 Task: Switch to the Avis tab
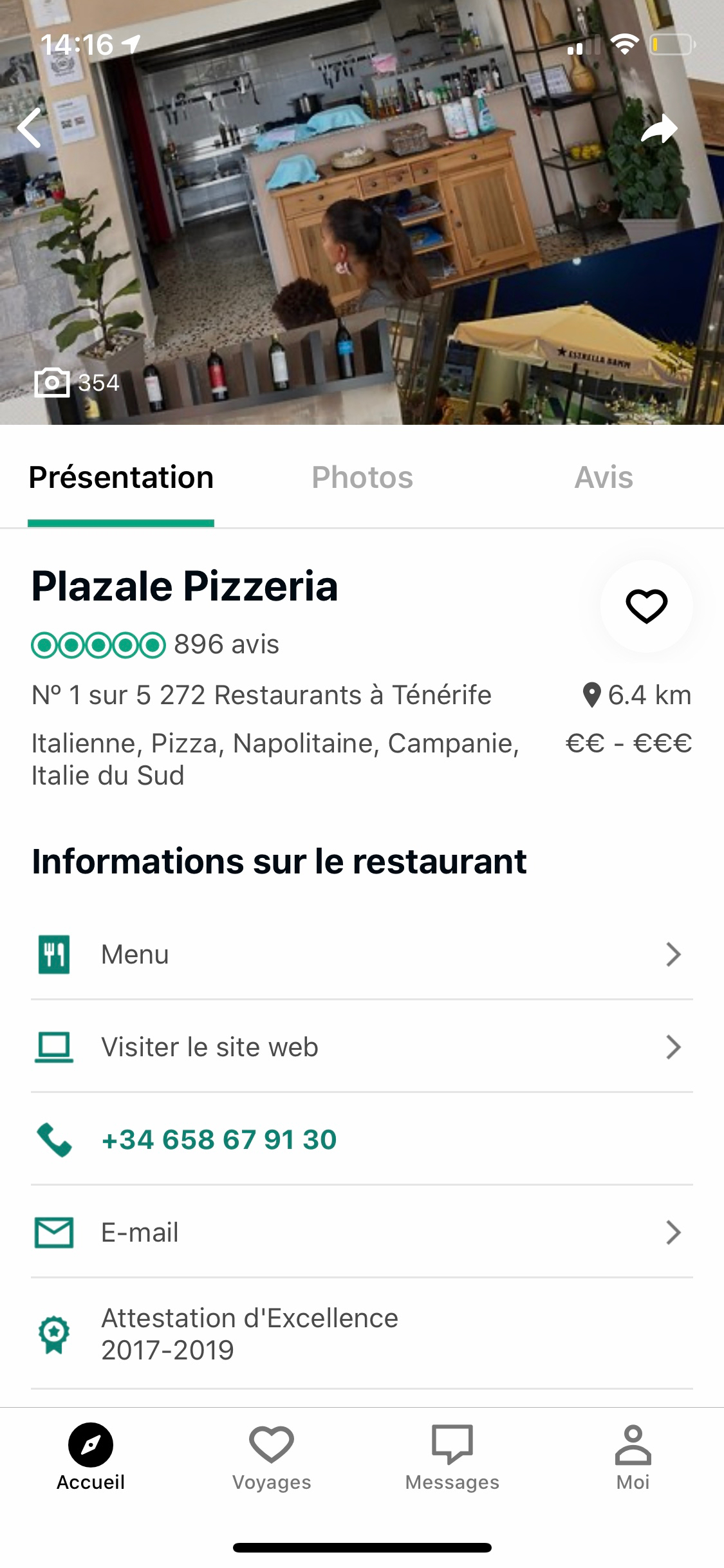pos(604,478)
